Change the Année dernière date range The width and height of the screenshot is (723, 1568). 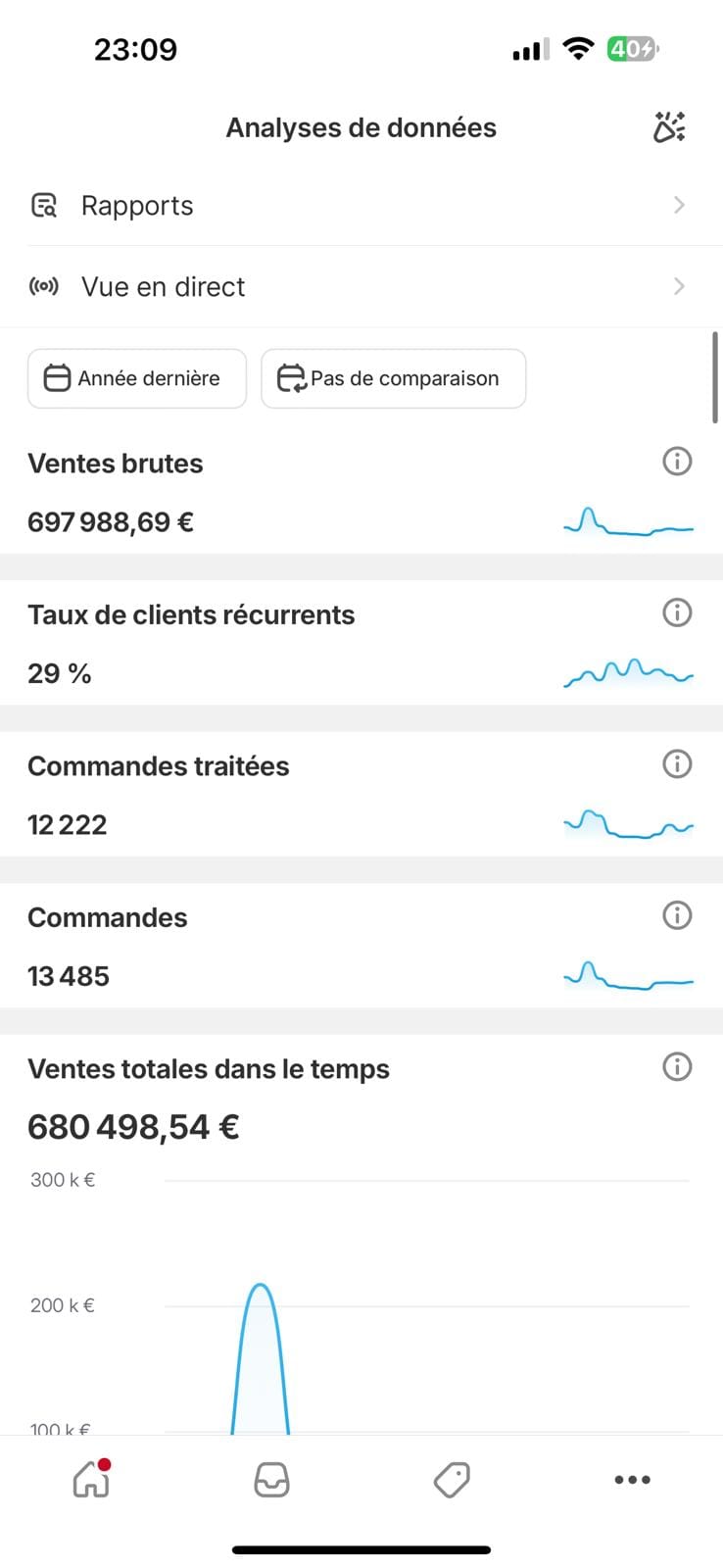[137, 378]
